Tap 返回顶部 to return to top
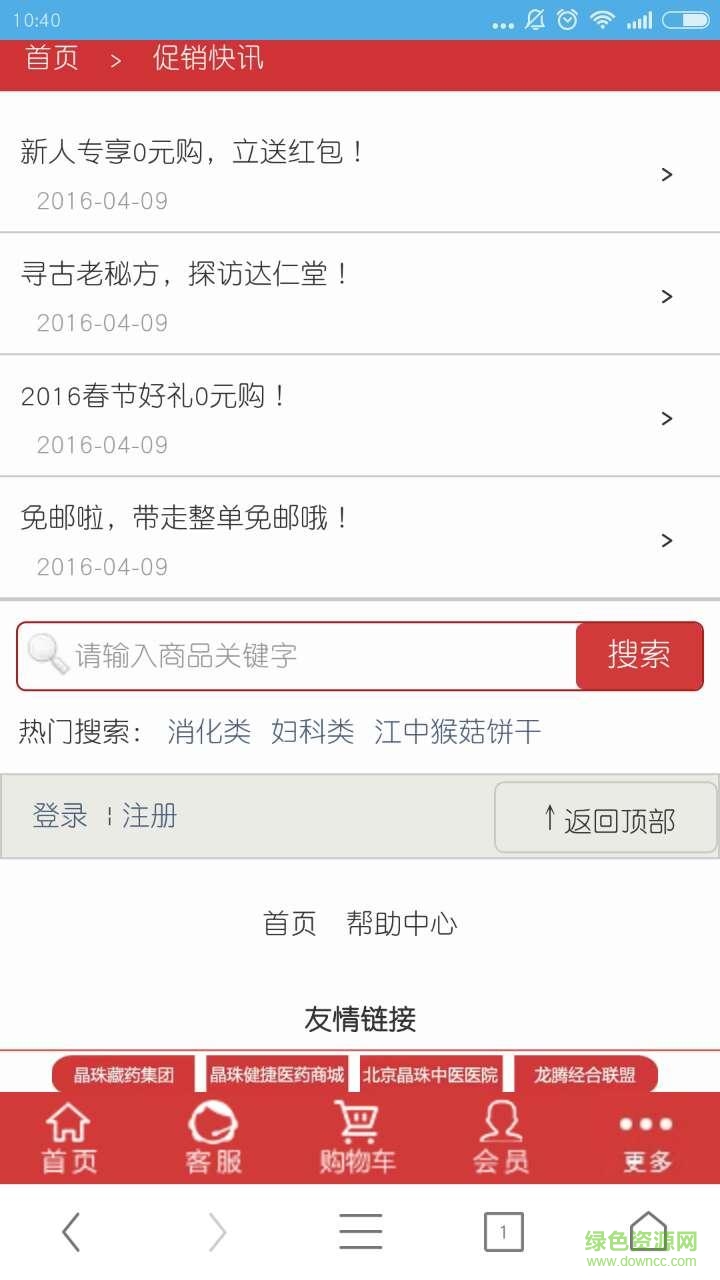This screenshot has height=1280, width=720. 606,818
